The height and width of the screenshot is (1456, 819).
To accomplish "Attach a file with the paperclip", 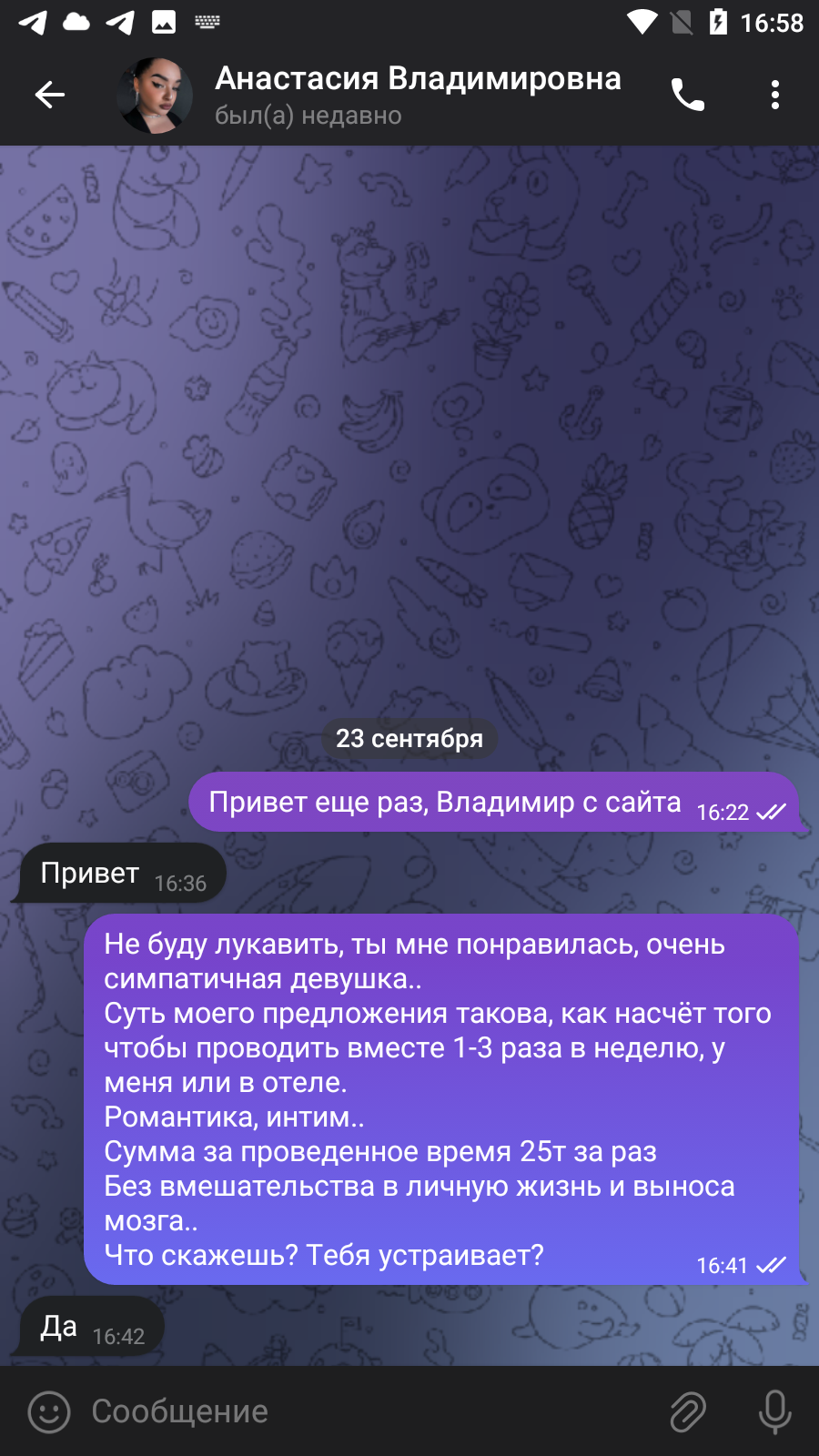I will tap(688, 1412).
